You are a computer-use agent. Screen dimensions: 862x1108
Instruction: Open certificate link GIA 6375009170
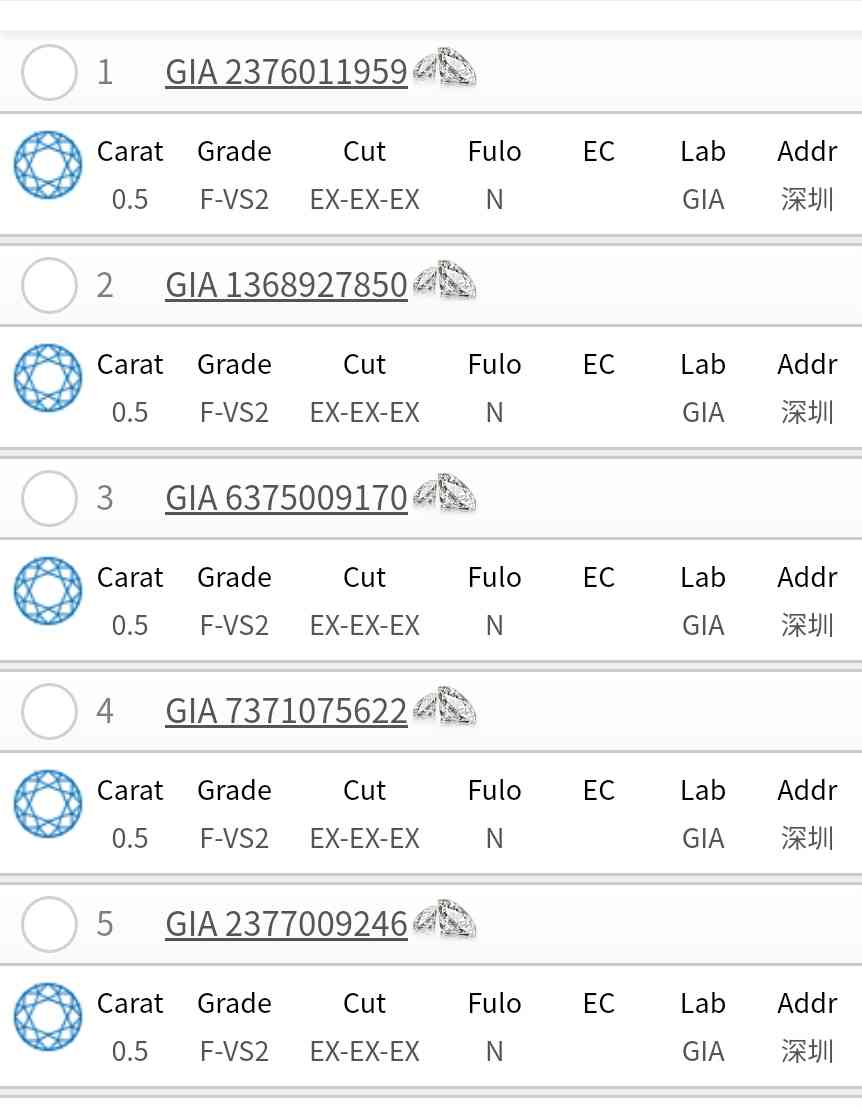tap(286, 499)
